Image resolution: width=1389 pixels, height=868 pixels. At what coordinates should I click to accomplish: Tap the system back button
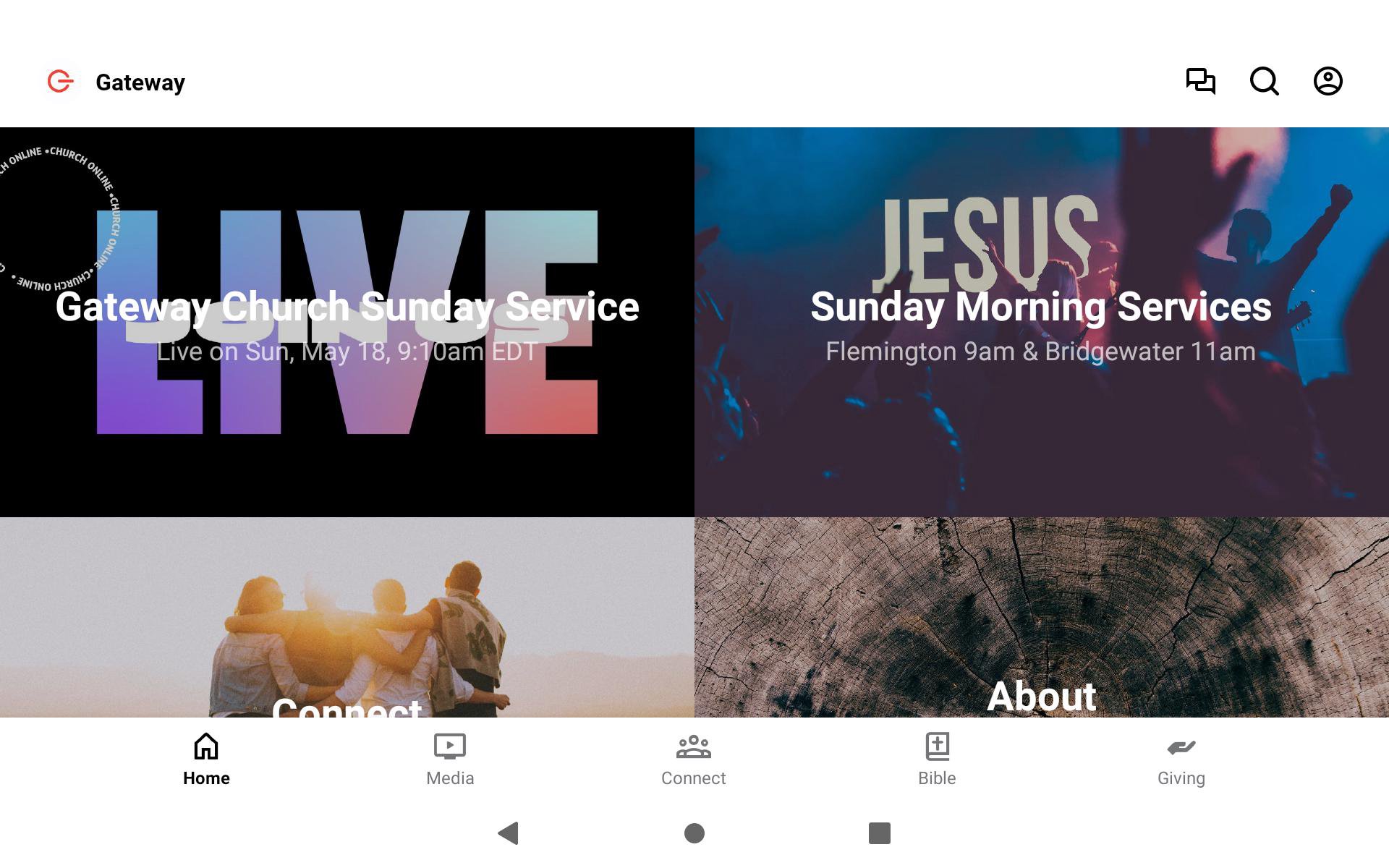click(x=509, y=833)
